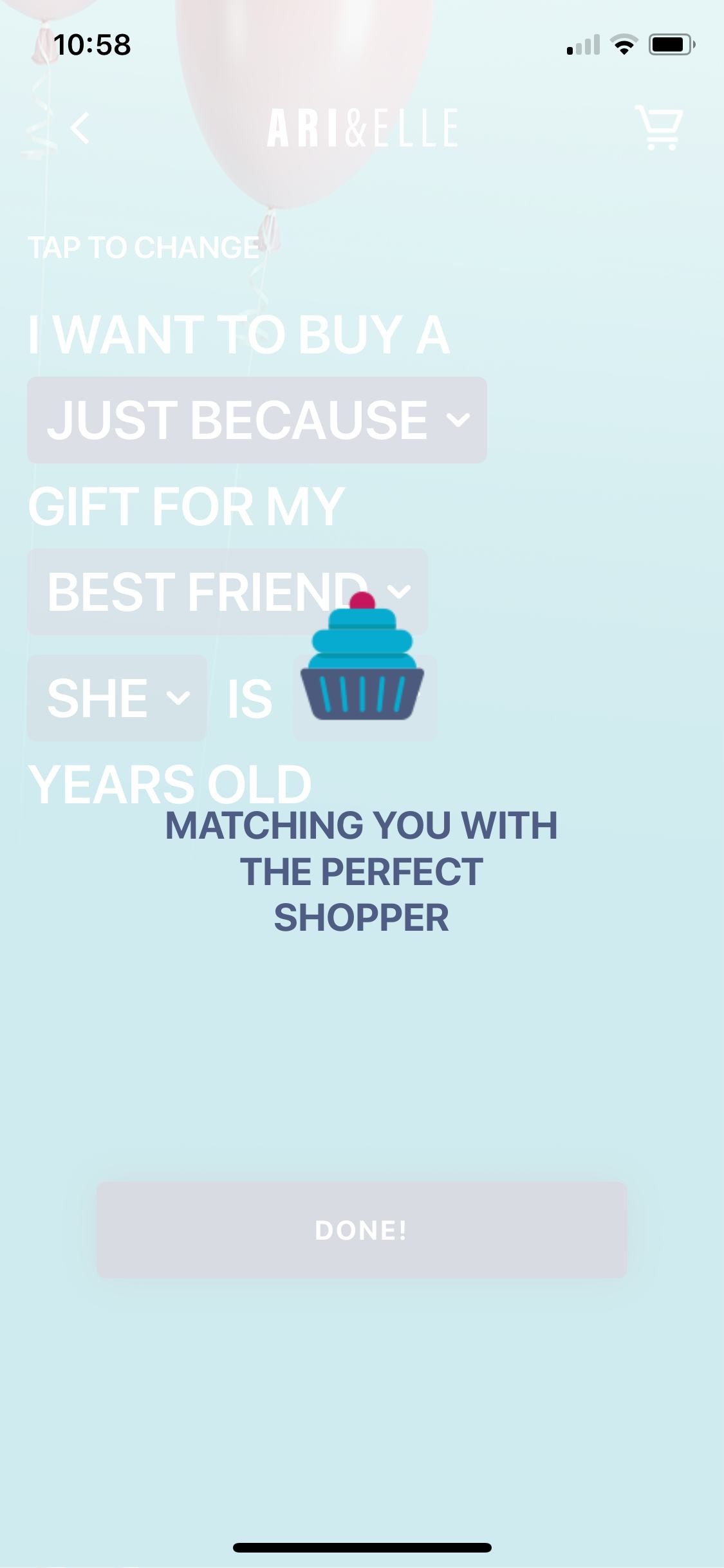Tap the DONE! button
Screen dimensions: 724x1568
(x=361, y=1229)
